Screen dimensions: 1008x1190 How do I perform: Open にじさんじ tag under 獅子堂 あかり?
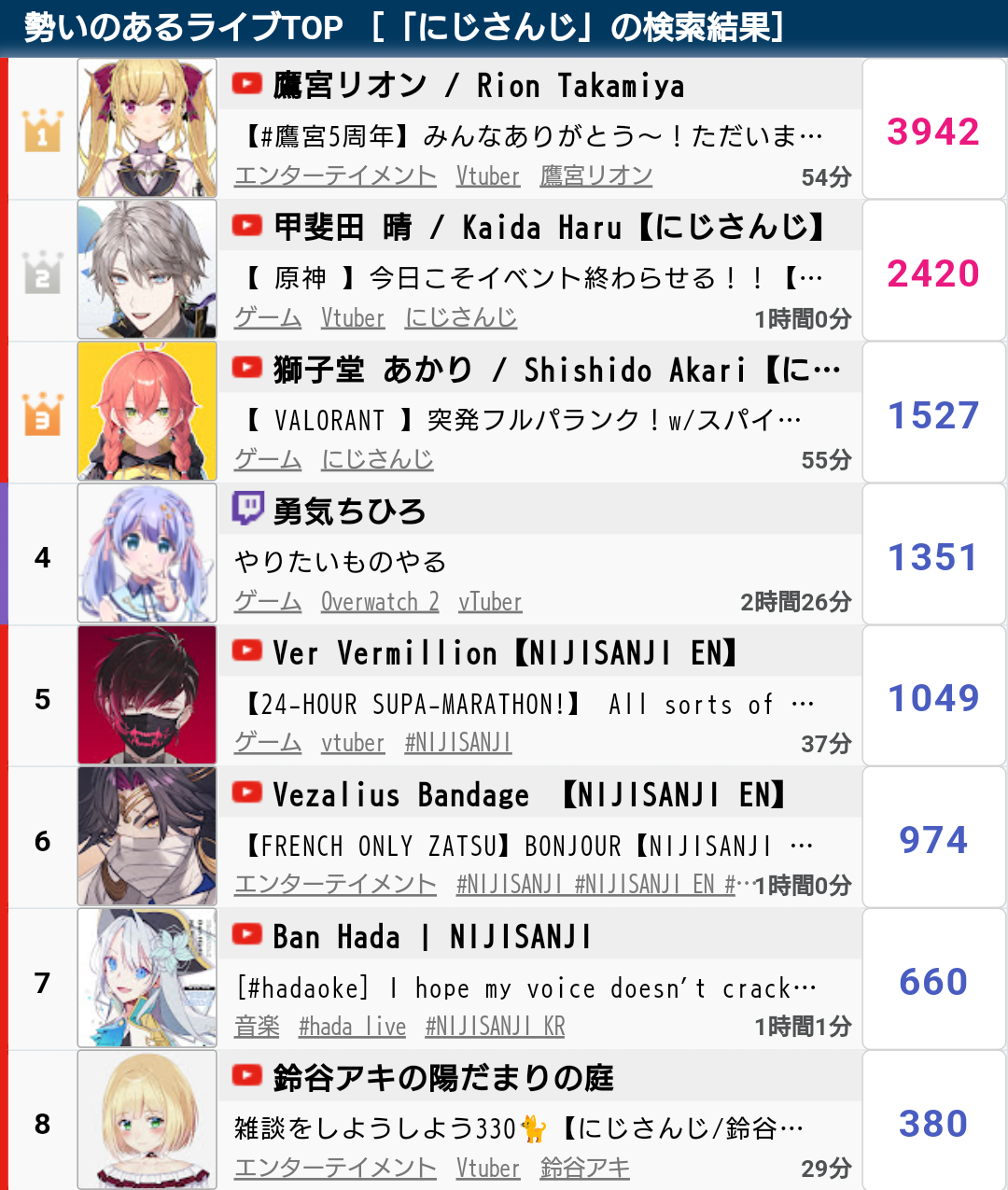tap(377, 459)
